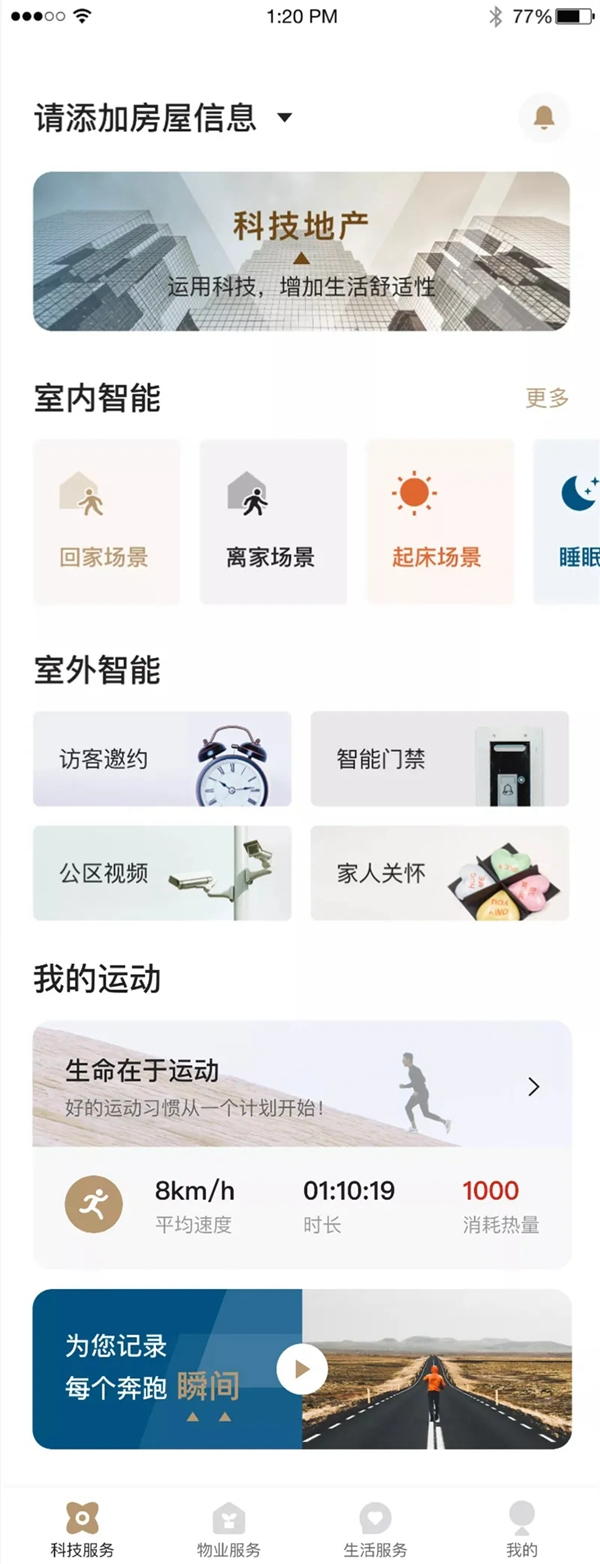Screen dimensions: 600x1564
Task: Open the 我的 profile tab
Action: point(522,1530)
